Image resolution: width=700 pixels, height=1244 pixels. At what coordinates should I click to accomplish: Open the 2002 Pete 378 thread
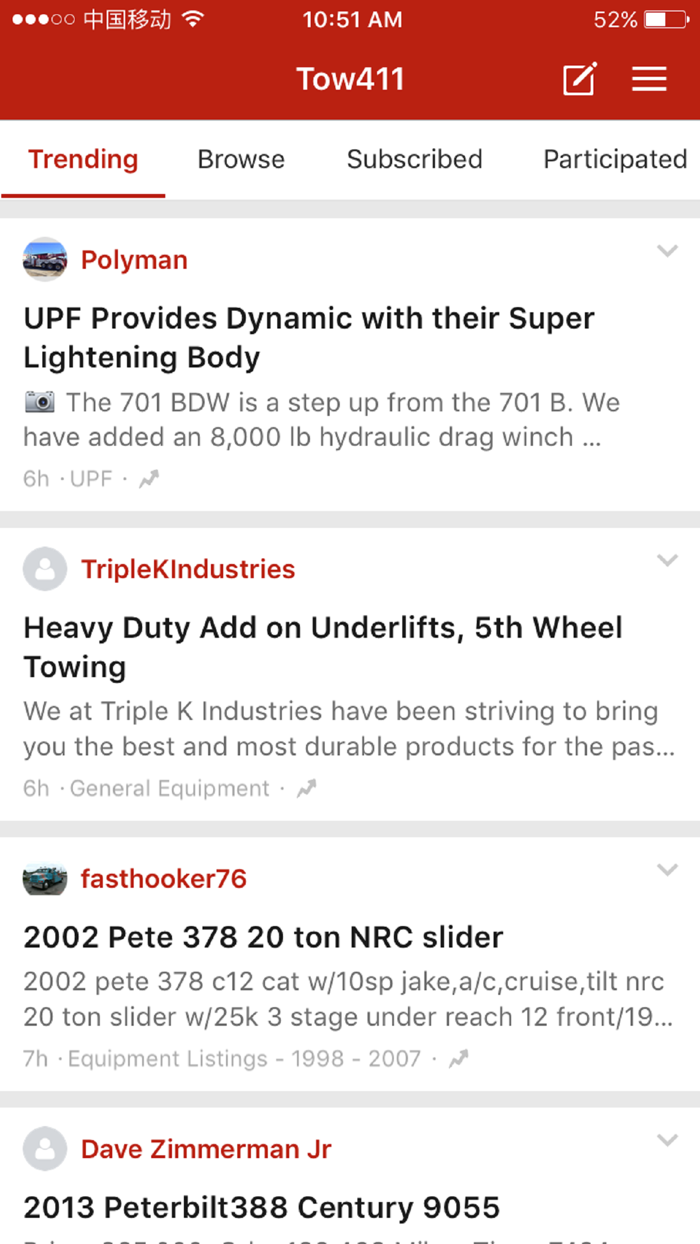tap(263, 937)
